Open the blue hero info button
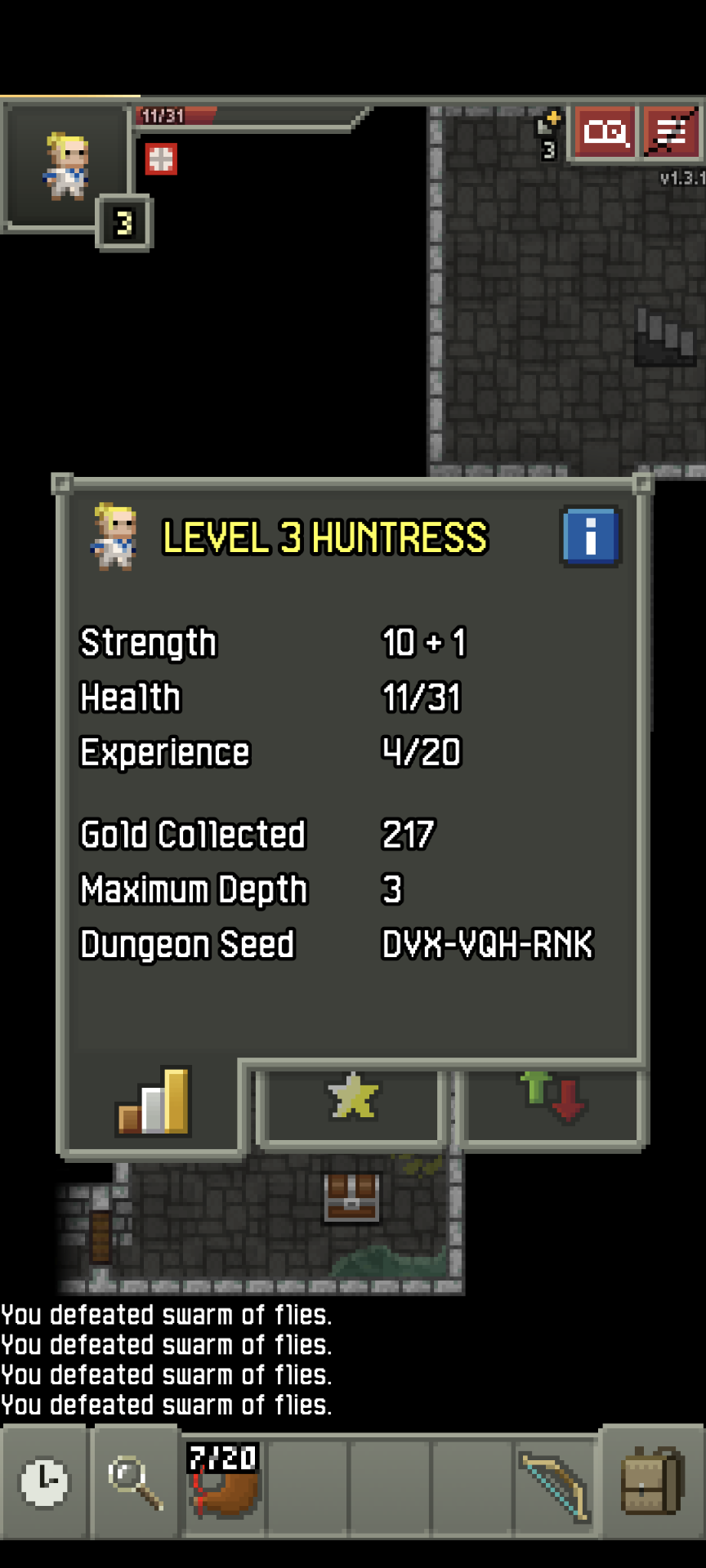 590,537
